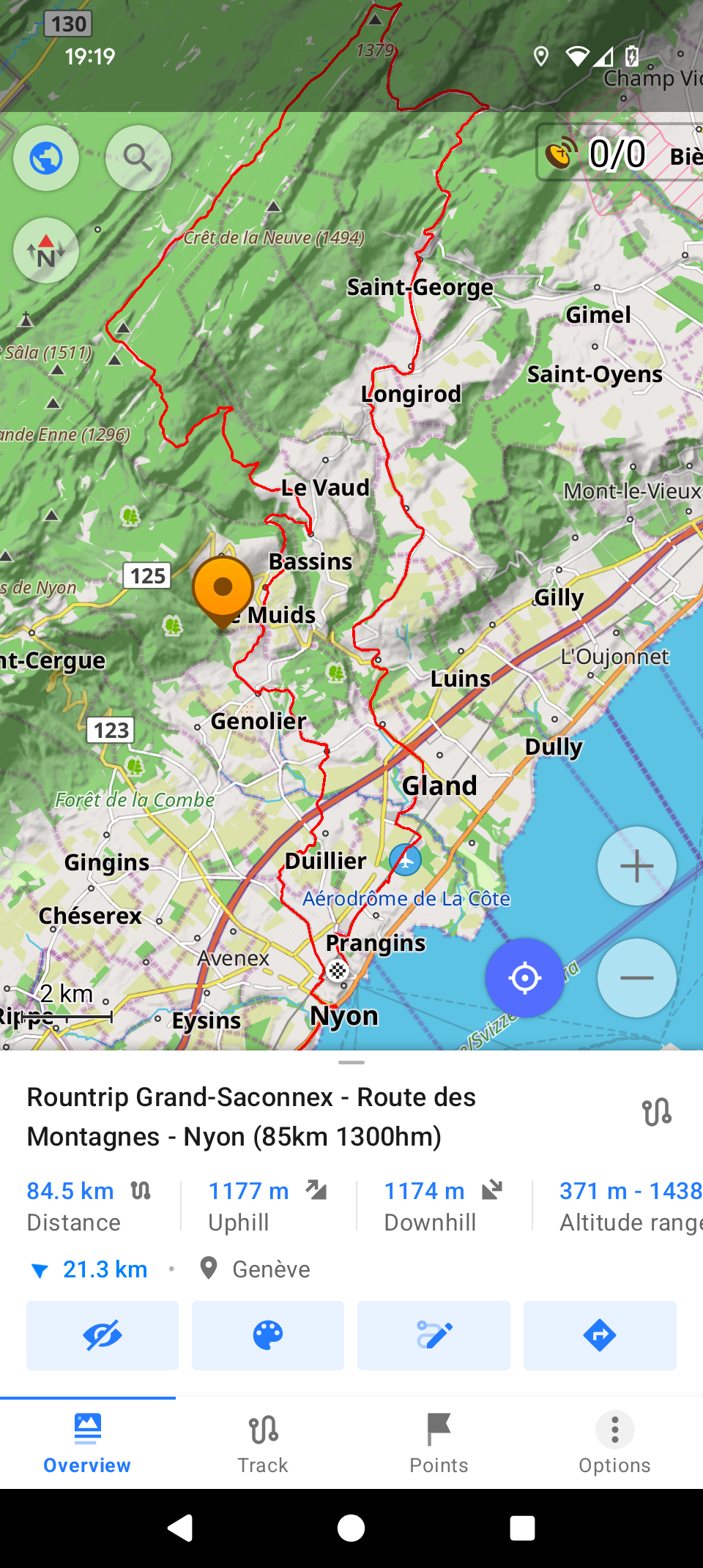Switch to the Track tab

(x=263, y=1444)
